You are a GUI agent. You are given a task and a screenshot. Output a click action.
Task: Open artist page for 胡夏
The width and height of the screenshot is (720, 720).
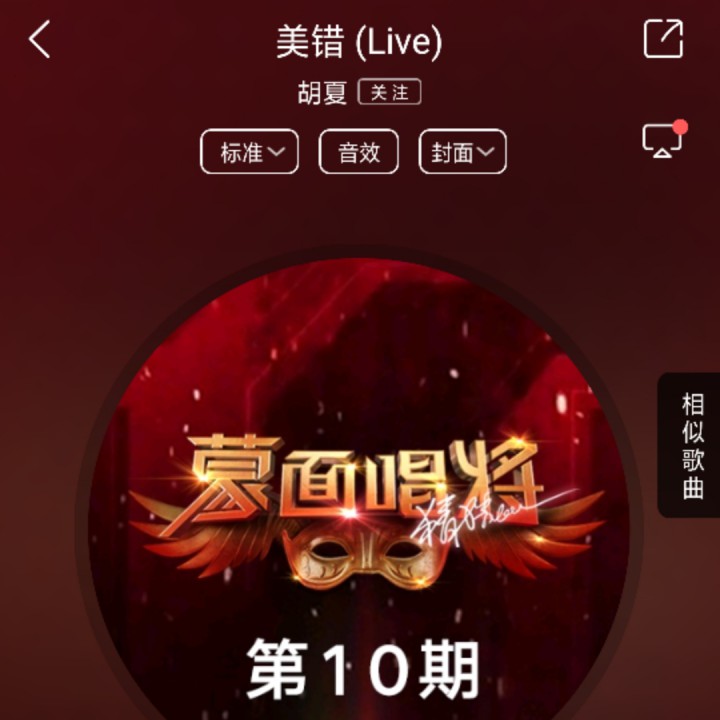click(x=321, y=93)
